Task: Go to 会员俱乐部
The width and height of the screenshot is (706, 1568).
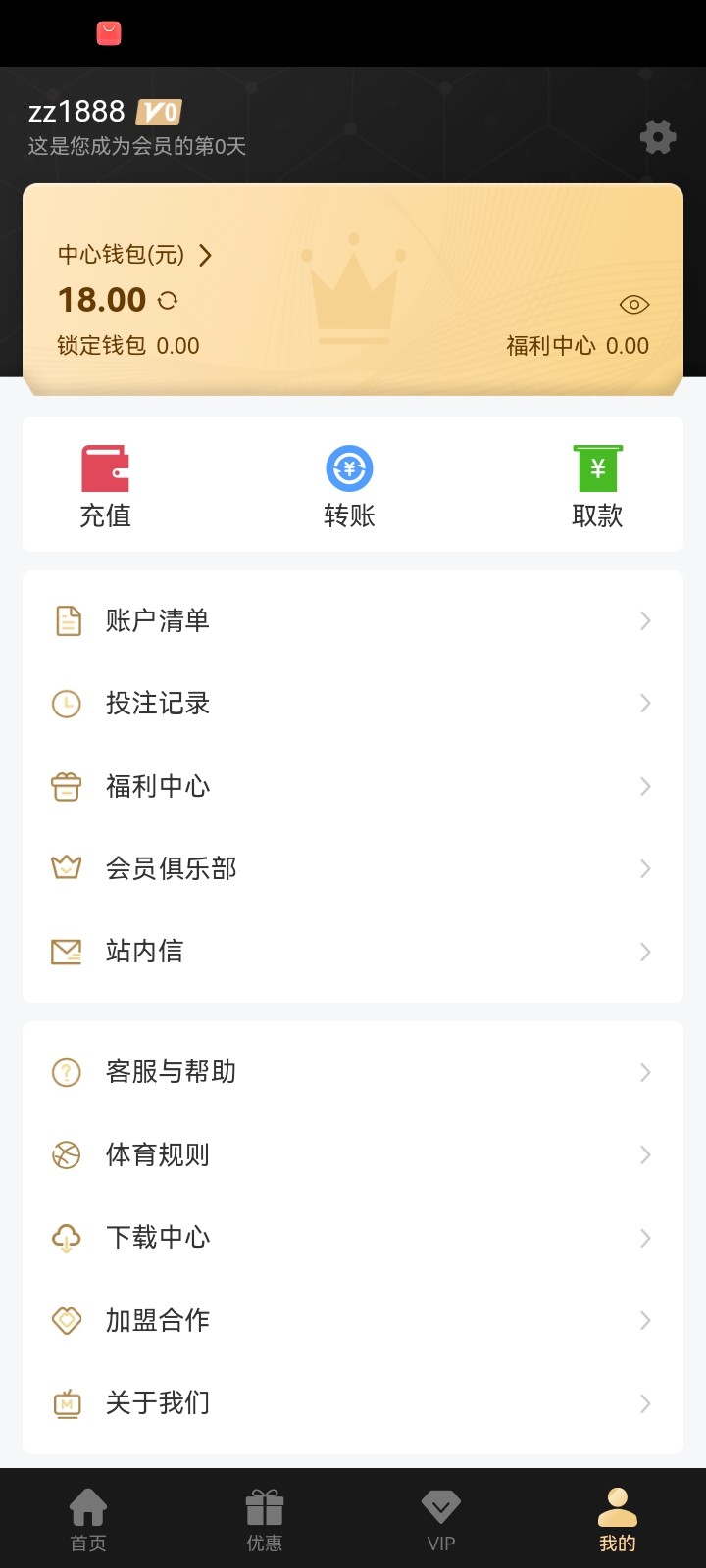Action: point(352,868)
